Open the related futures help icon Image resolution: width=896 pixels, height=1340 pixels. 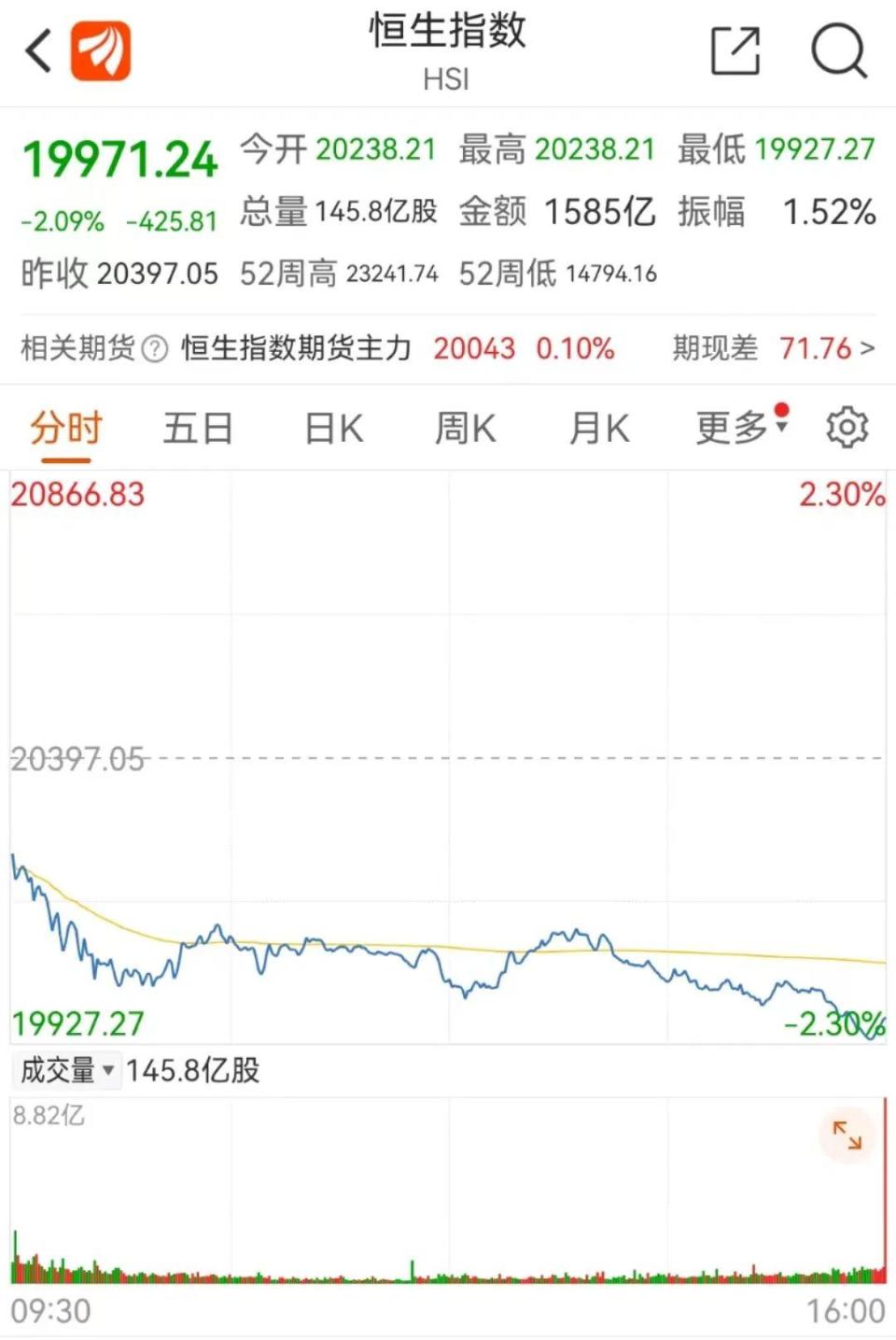click(x=155, y=349)
